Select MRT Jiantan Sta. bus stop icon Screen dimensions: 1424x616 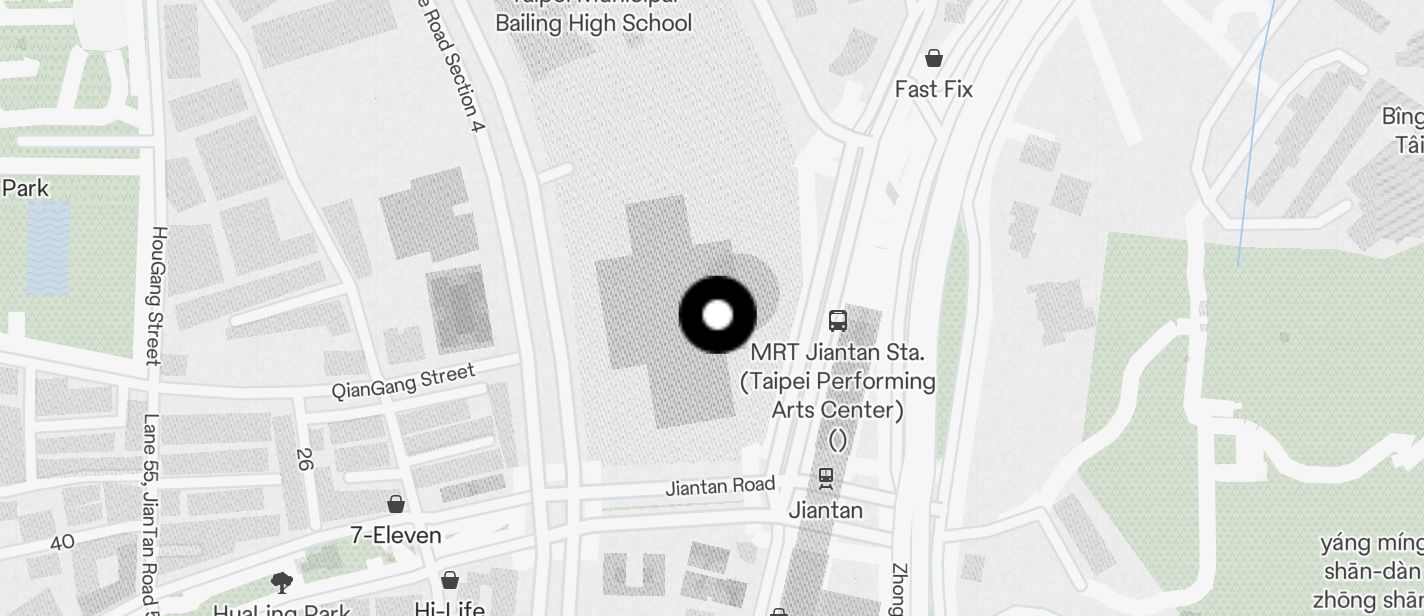838,321
